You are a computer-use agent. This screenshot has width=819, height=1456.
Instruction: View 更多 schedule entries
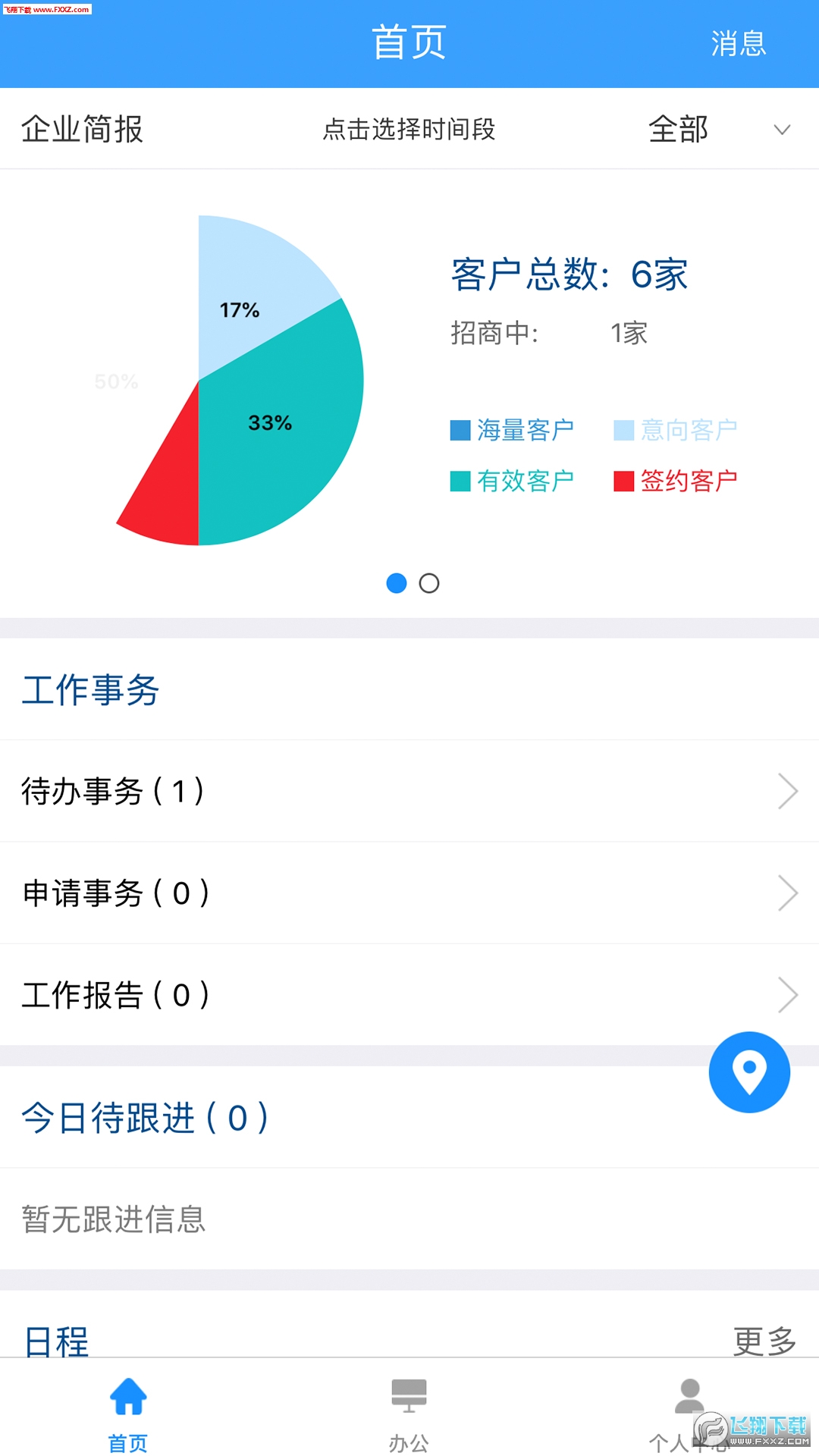(x=764, y=1341)
